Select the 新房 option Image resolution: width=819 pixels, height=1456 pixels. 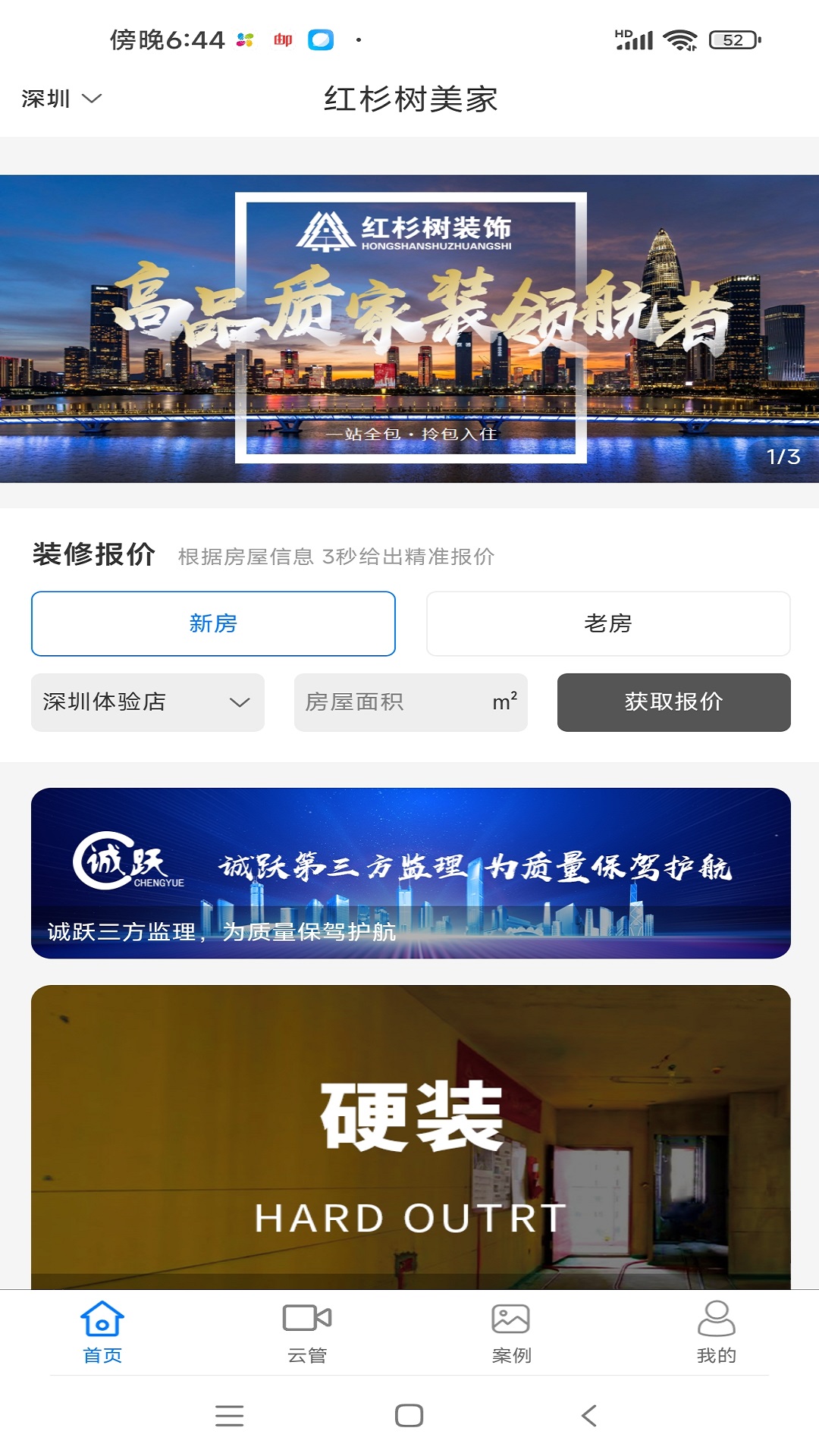213,623
